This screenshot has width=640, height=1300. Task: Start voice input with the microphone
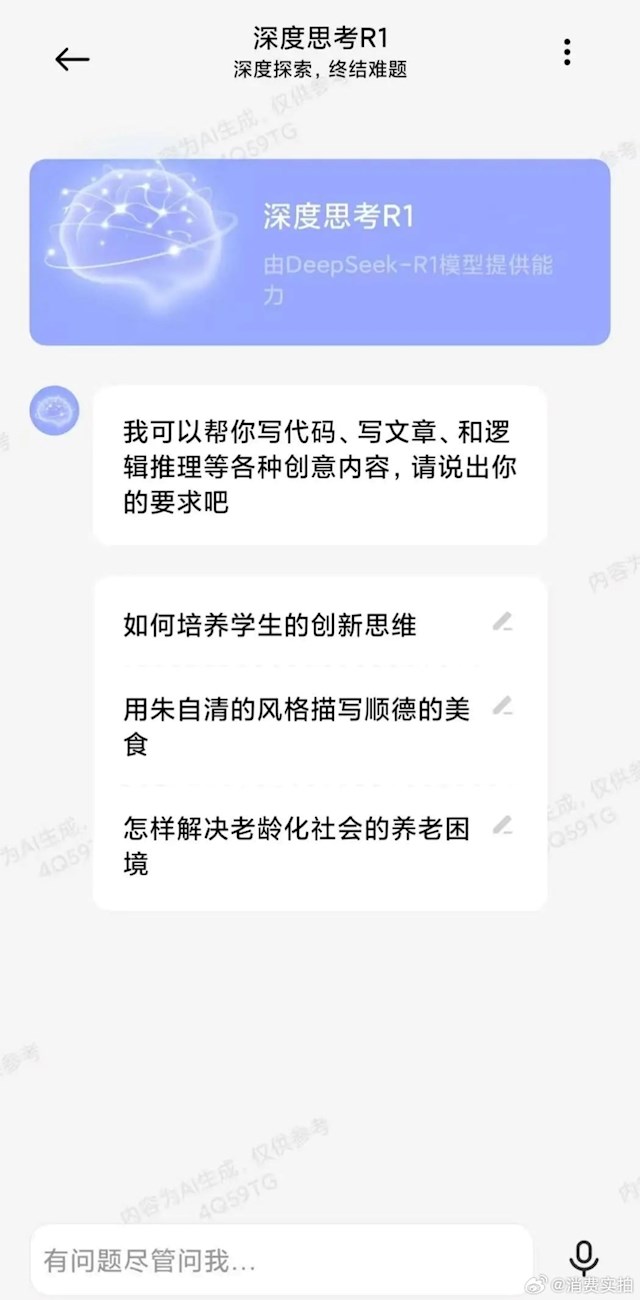click(583, 1258)
